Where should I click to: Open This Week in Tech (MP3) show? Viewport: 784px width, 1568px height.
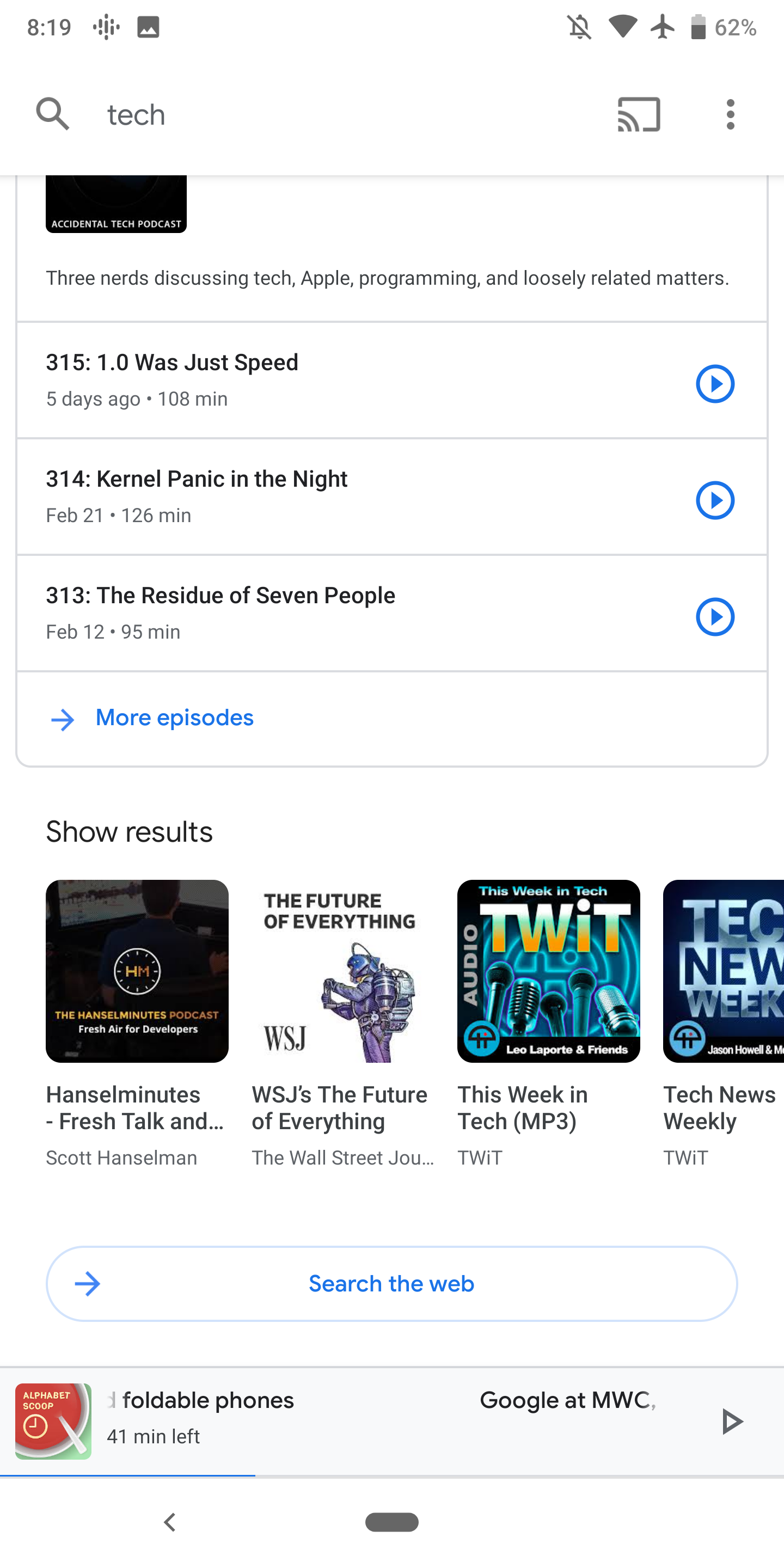coord(548,970)
